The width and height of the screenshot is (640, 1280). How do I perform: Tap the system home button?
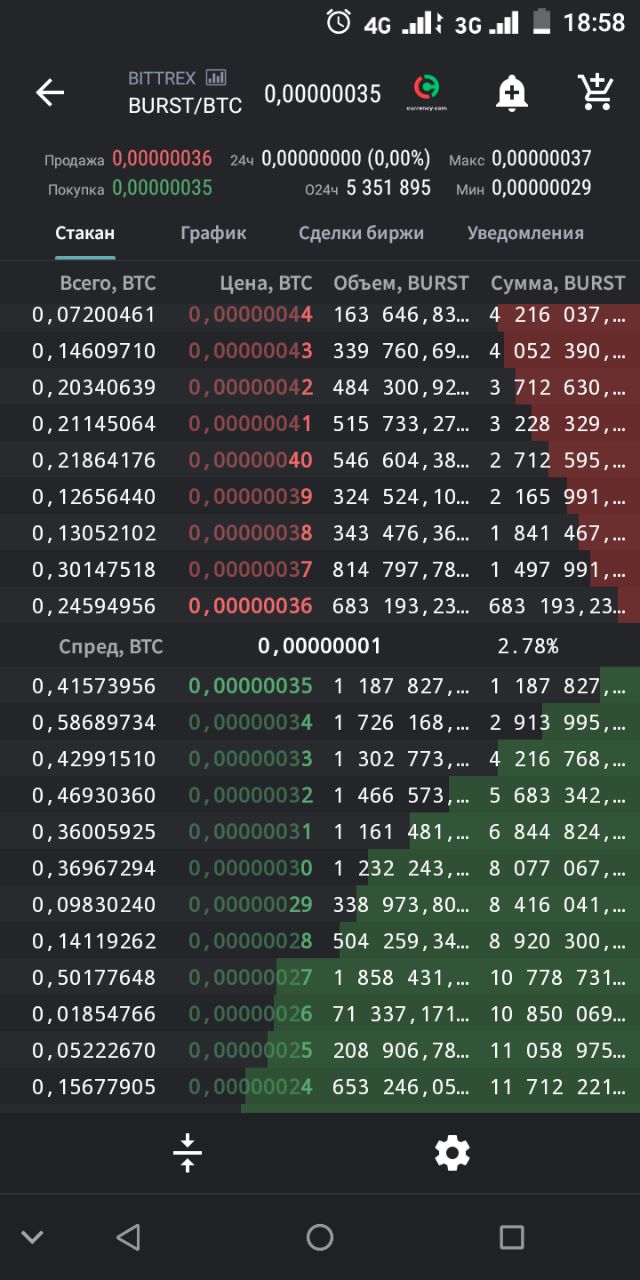click(320, 1237)
